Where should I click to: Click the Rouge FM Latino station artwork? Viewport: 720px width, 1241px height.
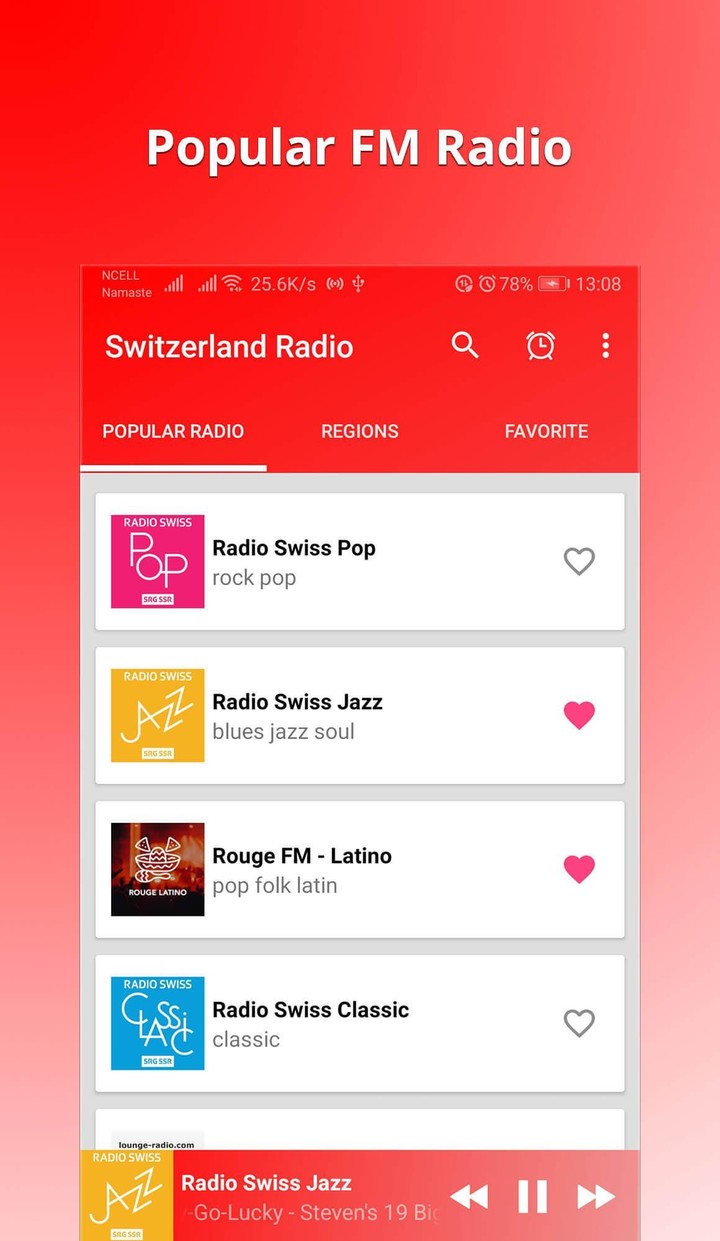point(157,869)
